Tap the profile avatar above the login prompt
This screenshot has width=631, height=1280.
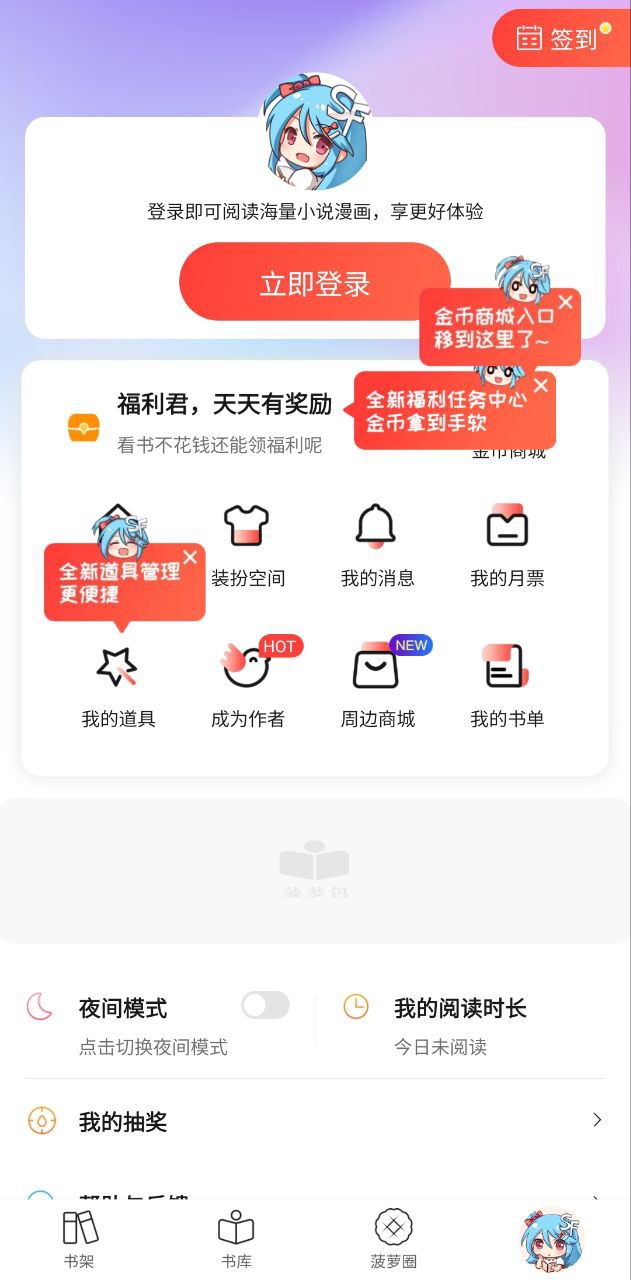point(315,132)
